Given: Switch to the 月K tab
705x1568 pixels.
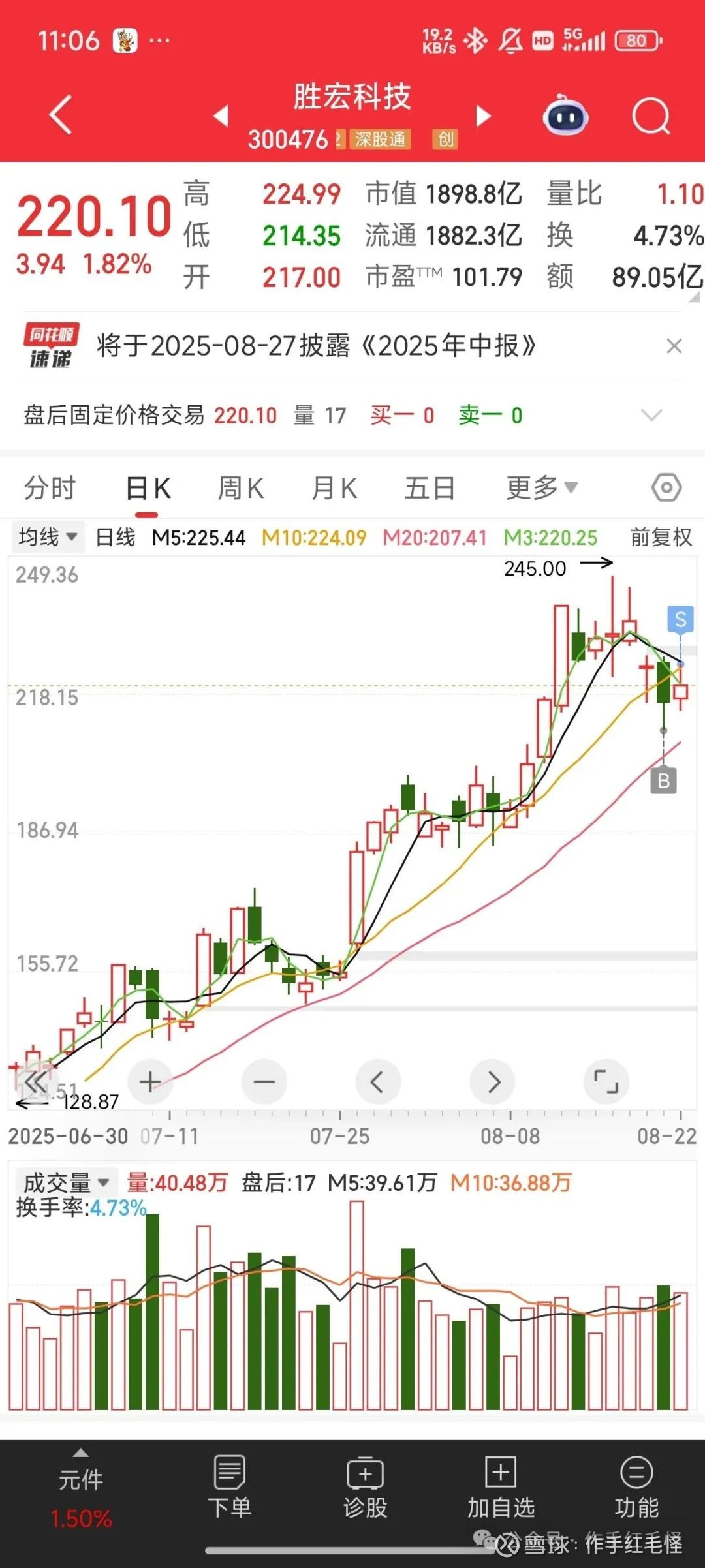Looking at the screenshot, I should pyautogui.click(x=334, y=488).
